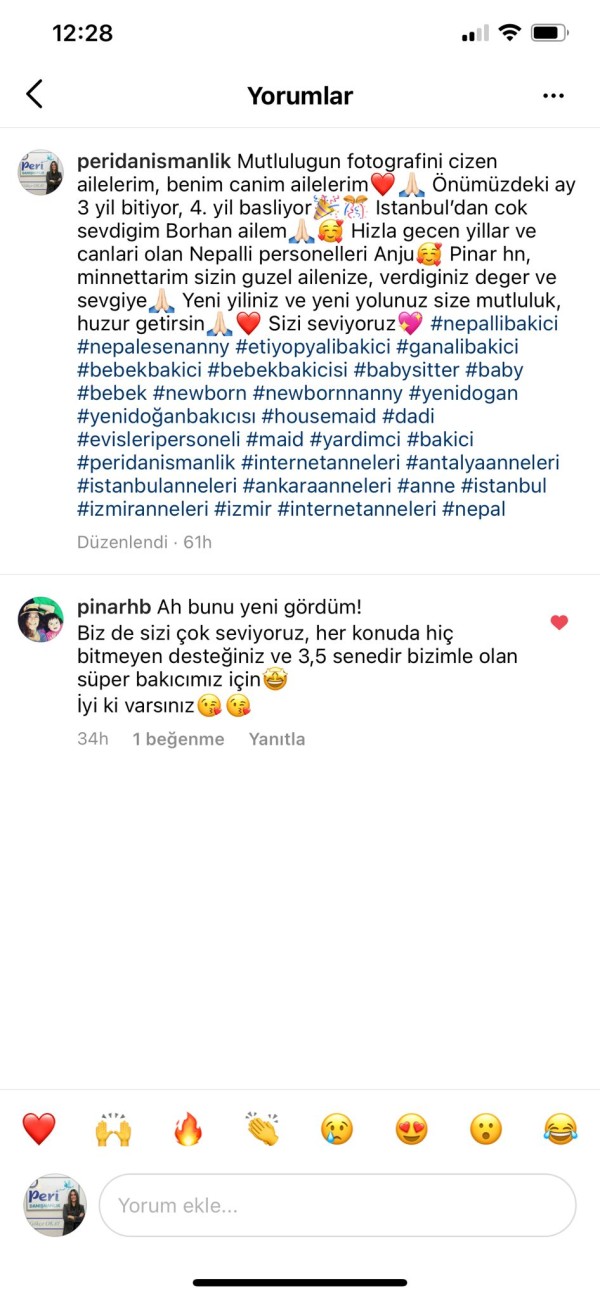600x1298 pixels.
Task: Like pinarhb's comment with the heart
Action: point(559,622)
